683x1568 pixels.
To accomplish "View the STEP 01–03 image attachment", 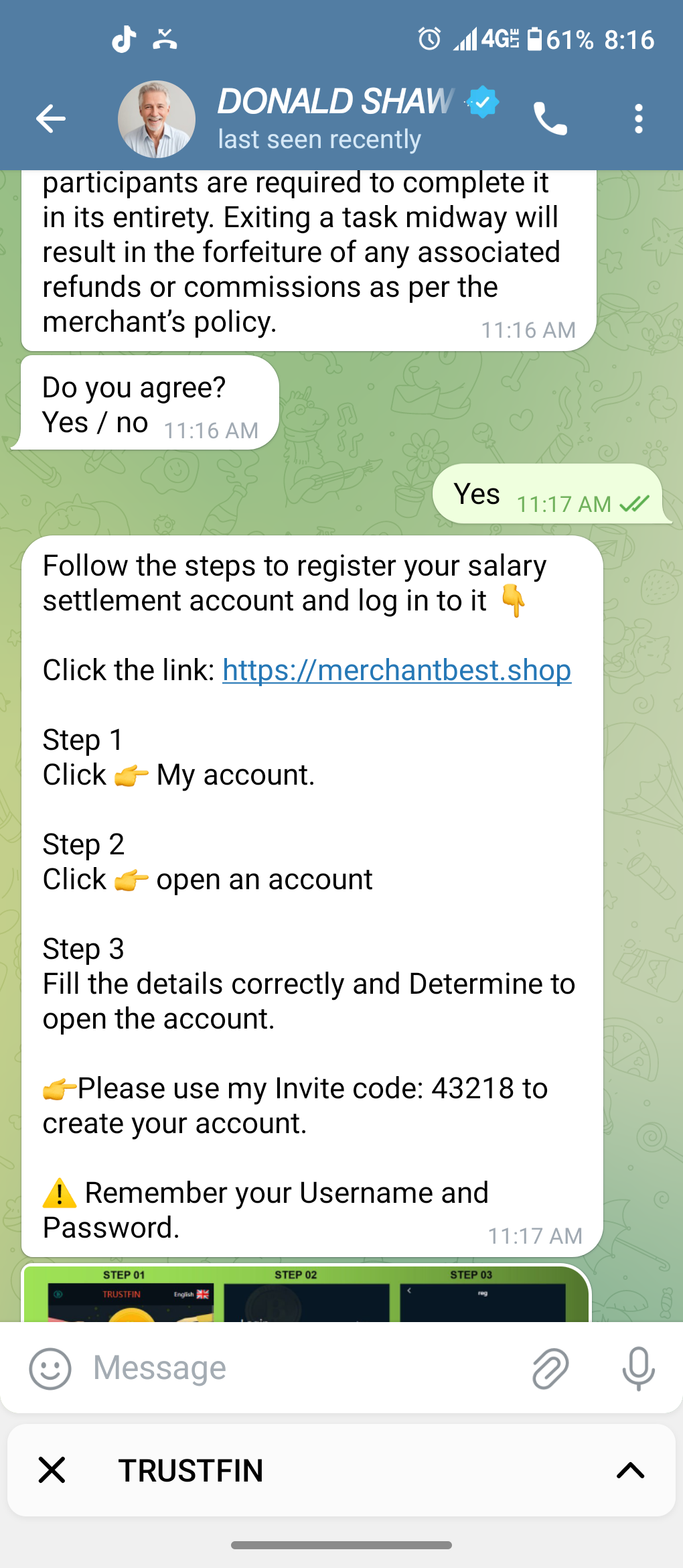I will pyautogui.click(x=306, y=1293).
